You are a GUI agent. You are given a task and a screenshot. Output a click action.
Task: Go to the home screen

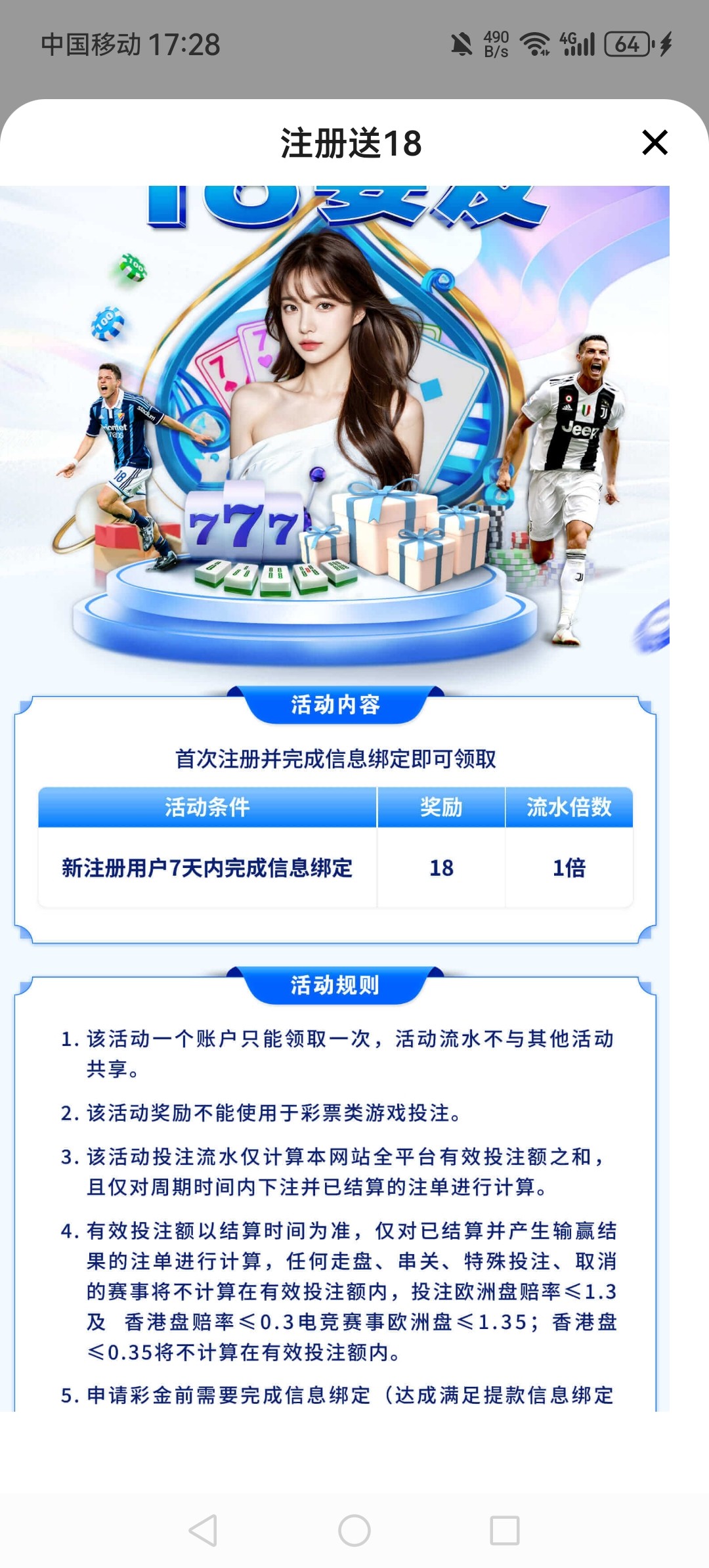point(354,1531)
